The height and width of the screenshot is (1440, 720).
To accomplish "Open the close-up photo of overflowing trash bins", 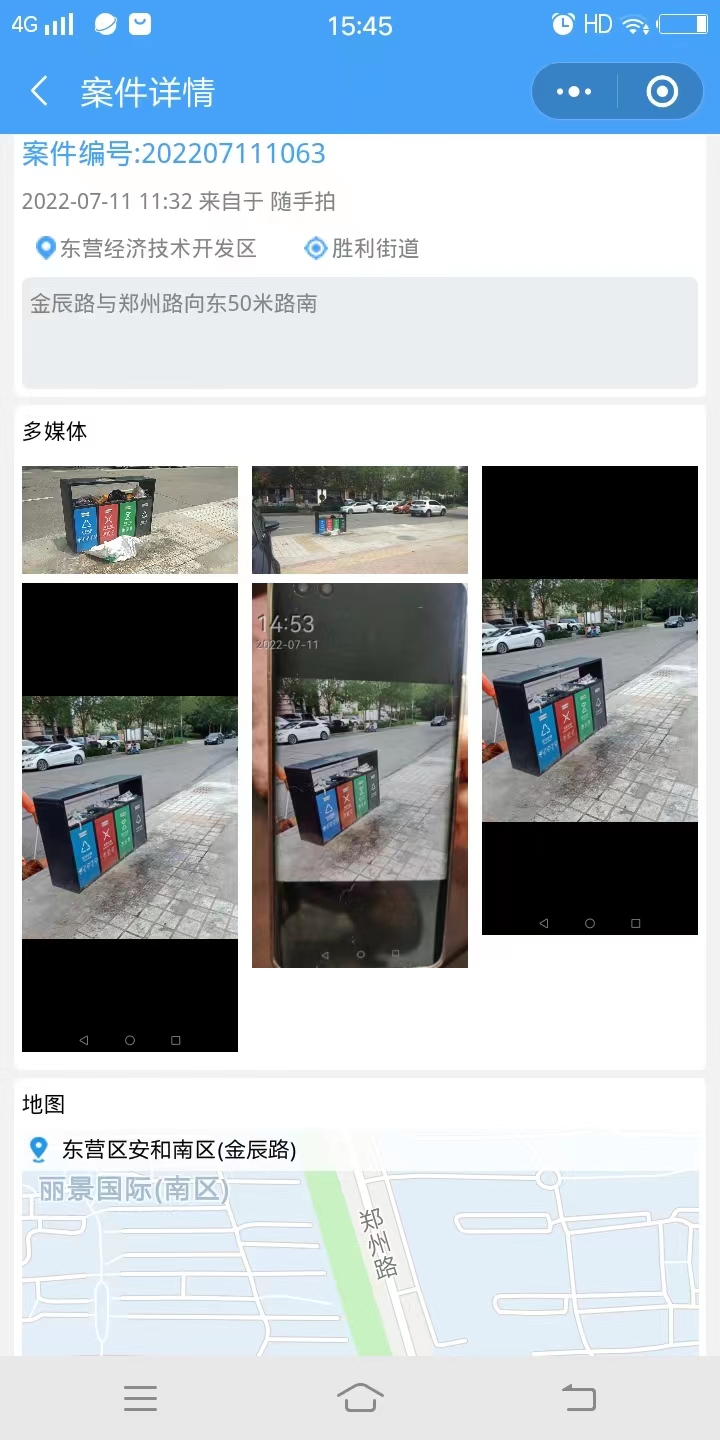I will coord(130,520).
